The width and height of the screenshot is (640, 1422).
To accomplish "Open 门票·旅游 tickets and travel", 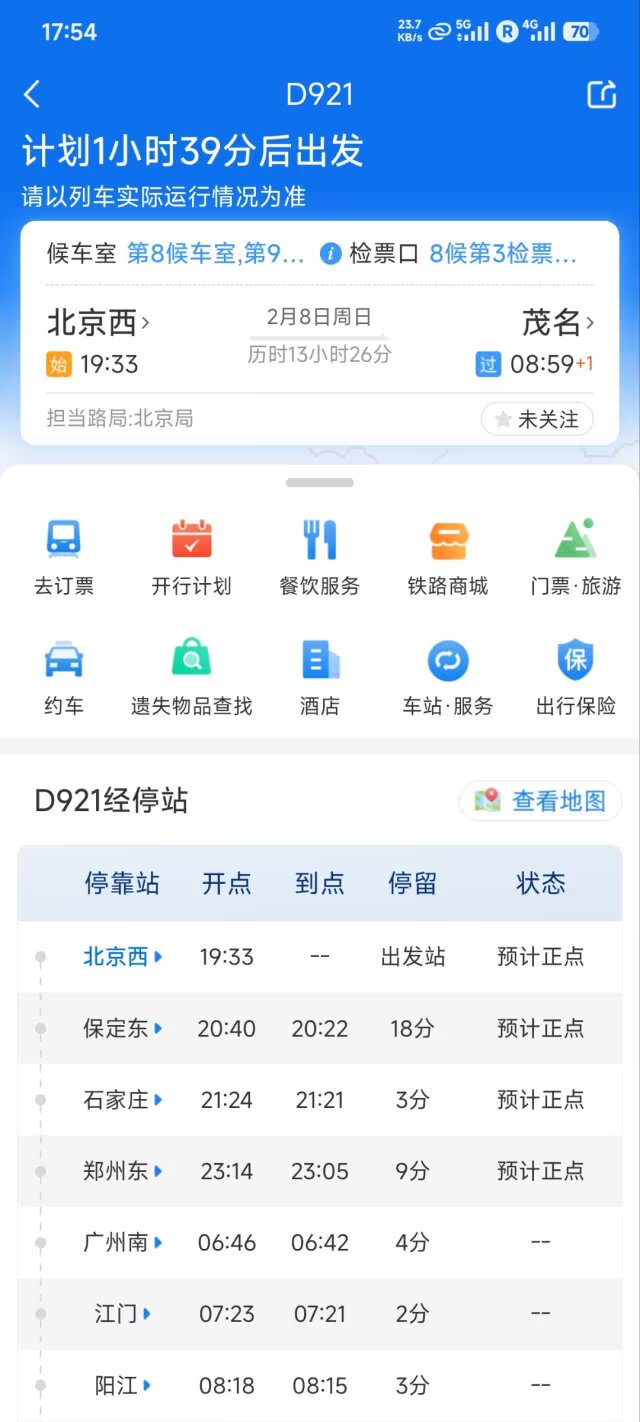I will coord(576,558).
